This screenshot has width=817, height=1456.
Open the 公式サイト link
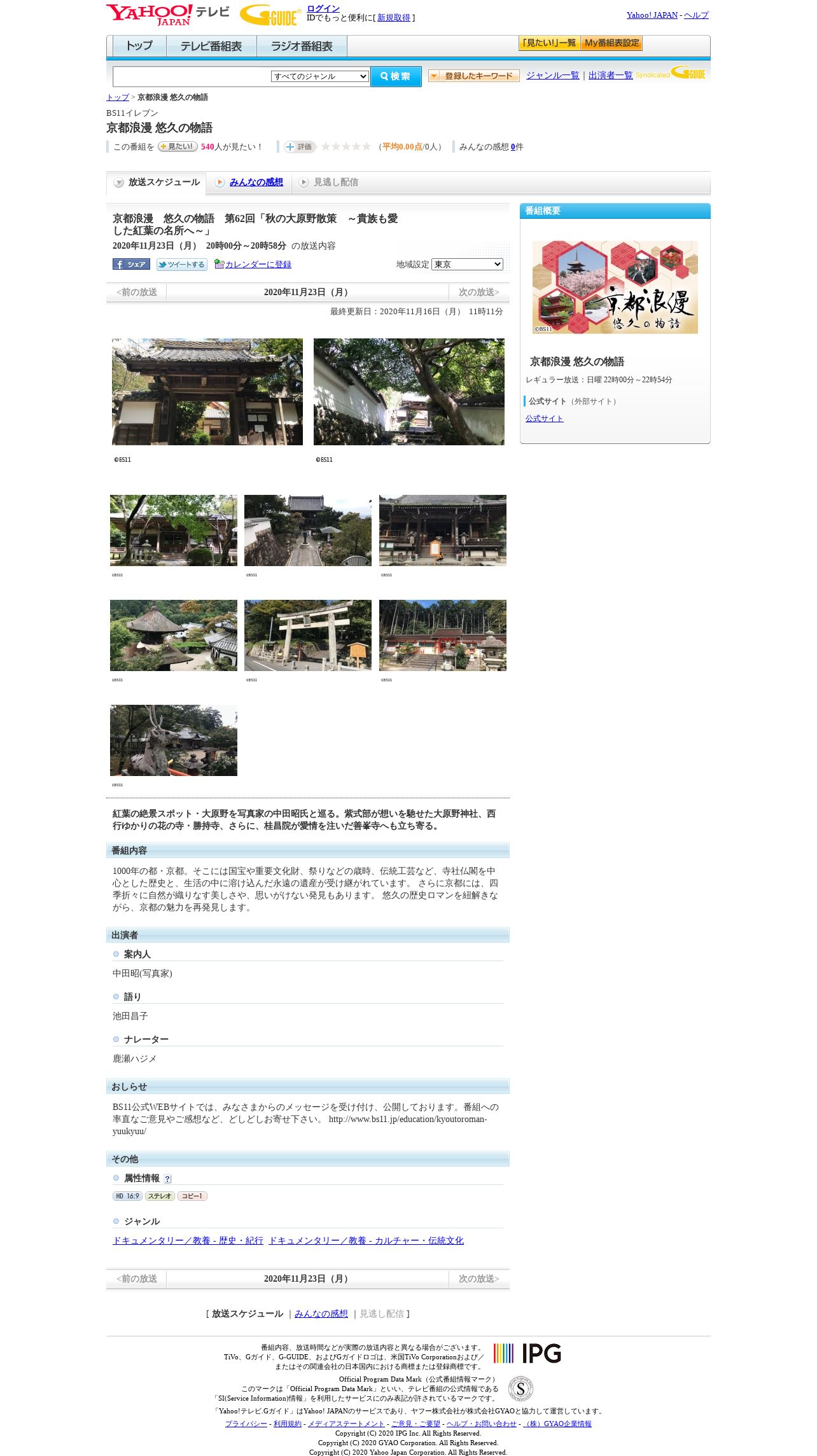click(544, 418)
